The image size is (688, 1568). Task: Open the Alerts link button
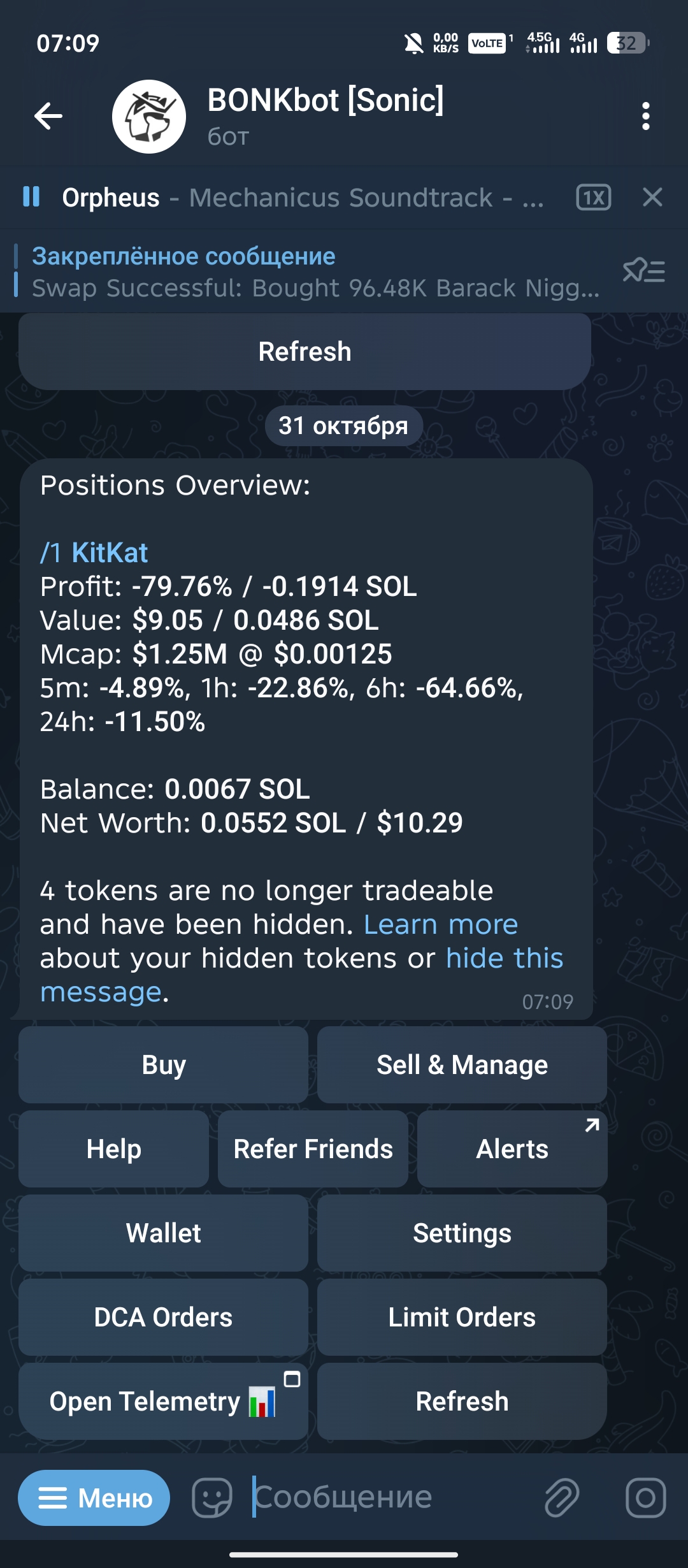(x=512, y=1149)
